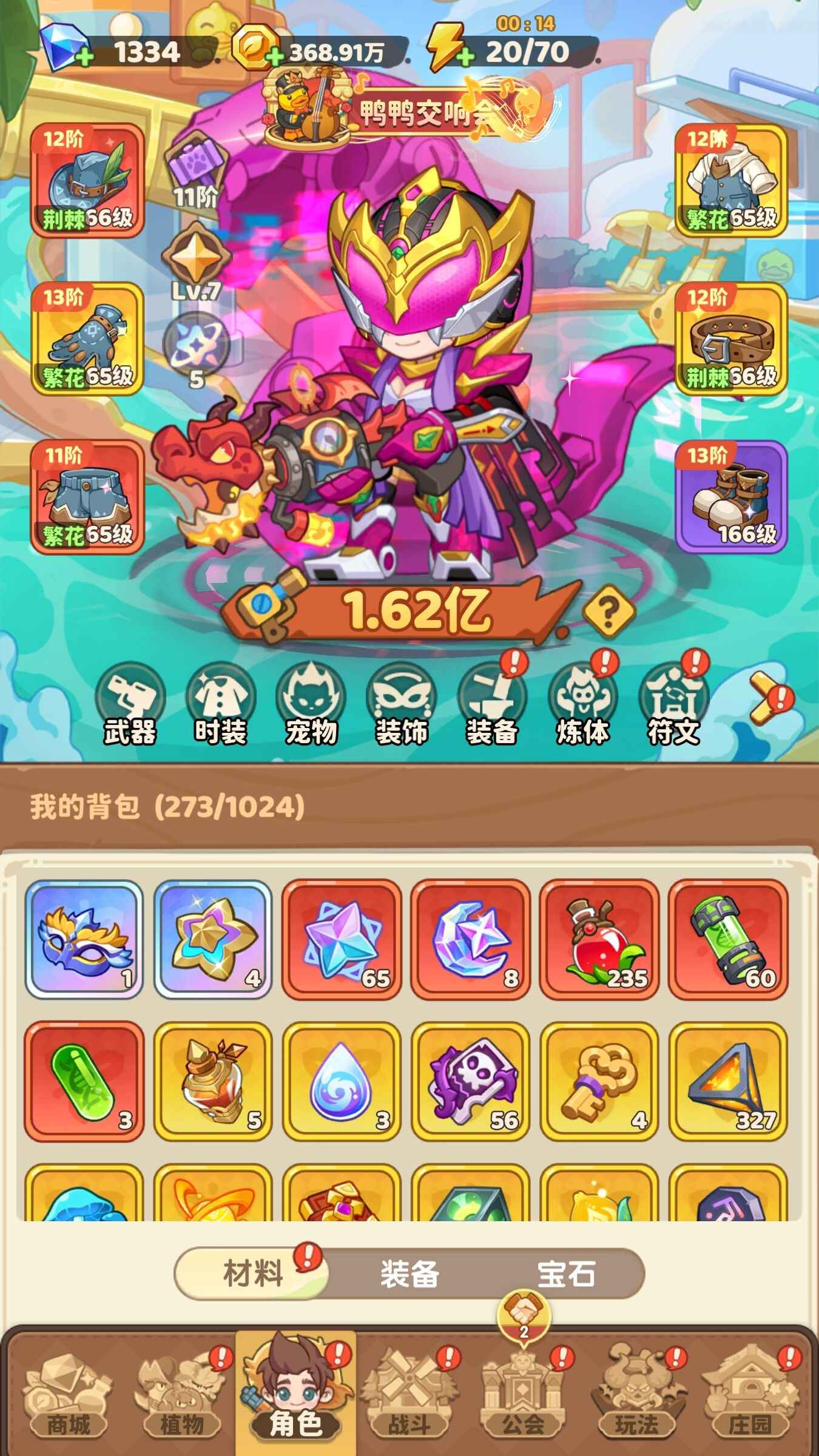Select the 材料 materials tab
This screenshot has width=819, height=1456.
[253, 1273]
